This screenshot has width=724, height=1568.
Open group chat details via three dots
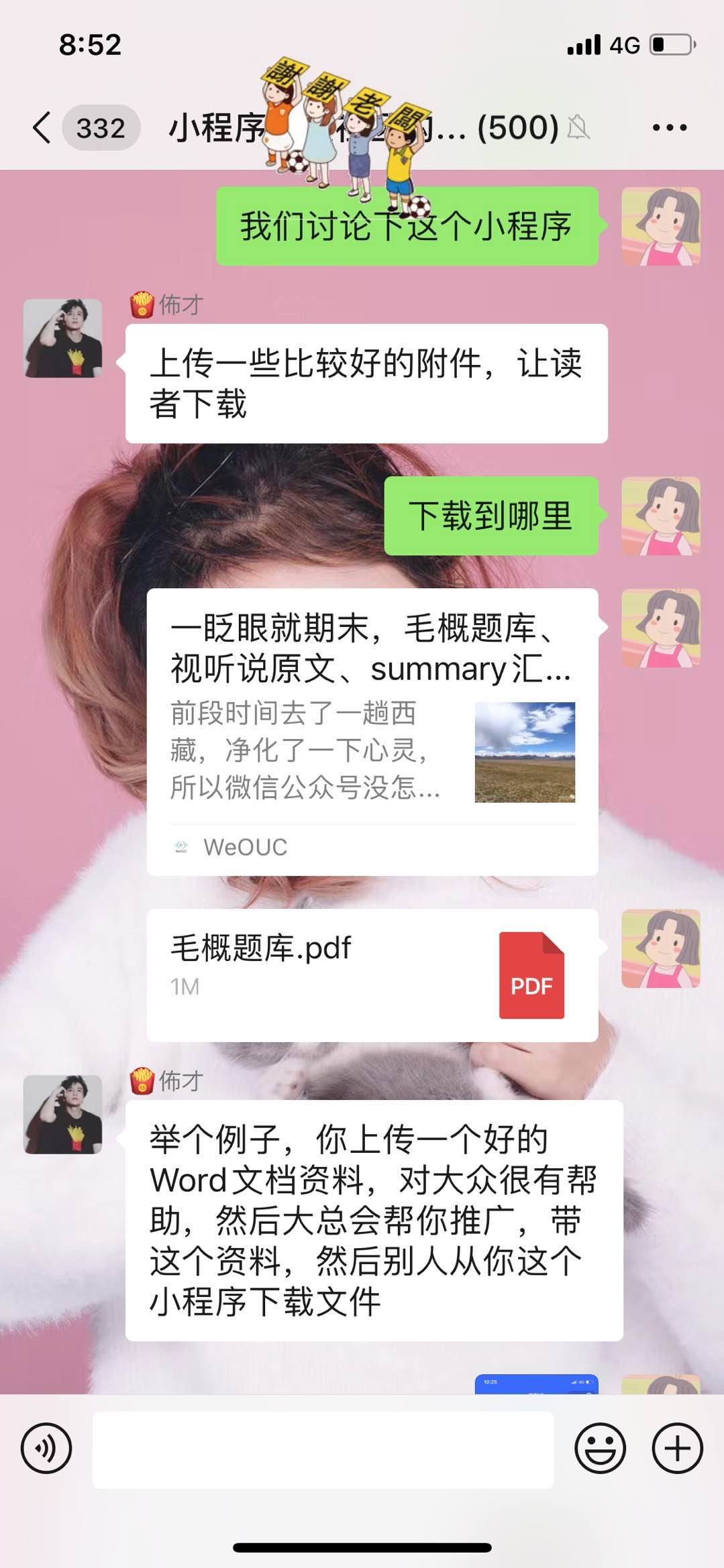pyautogui.click(x=670, y=127)
